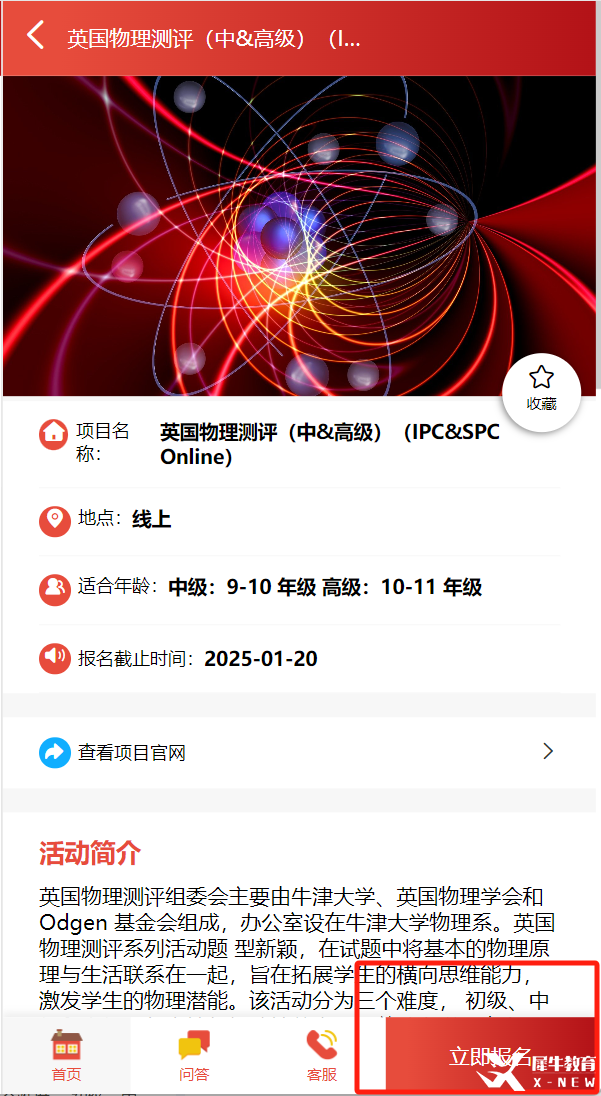Contact 客服 from bottom bar
The width and height of the screenshot is (601, 1096).
(322, 1055)
